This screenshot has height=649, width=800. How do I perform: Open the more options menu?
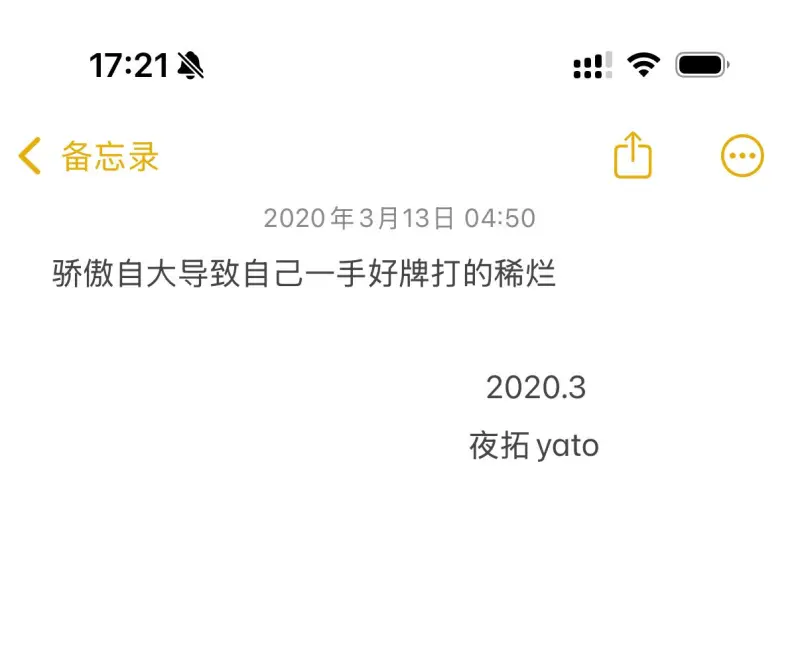click(742, 156)
